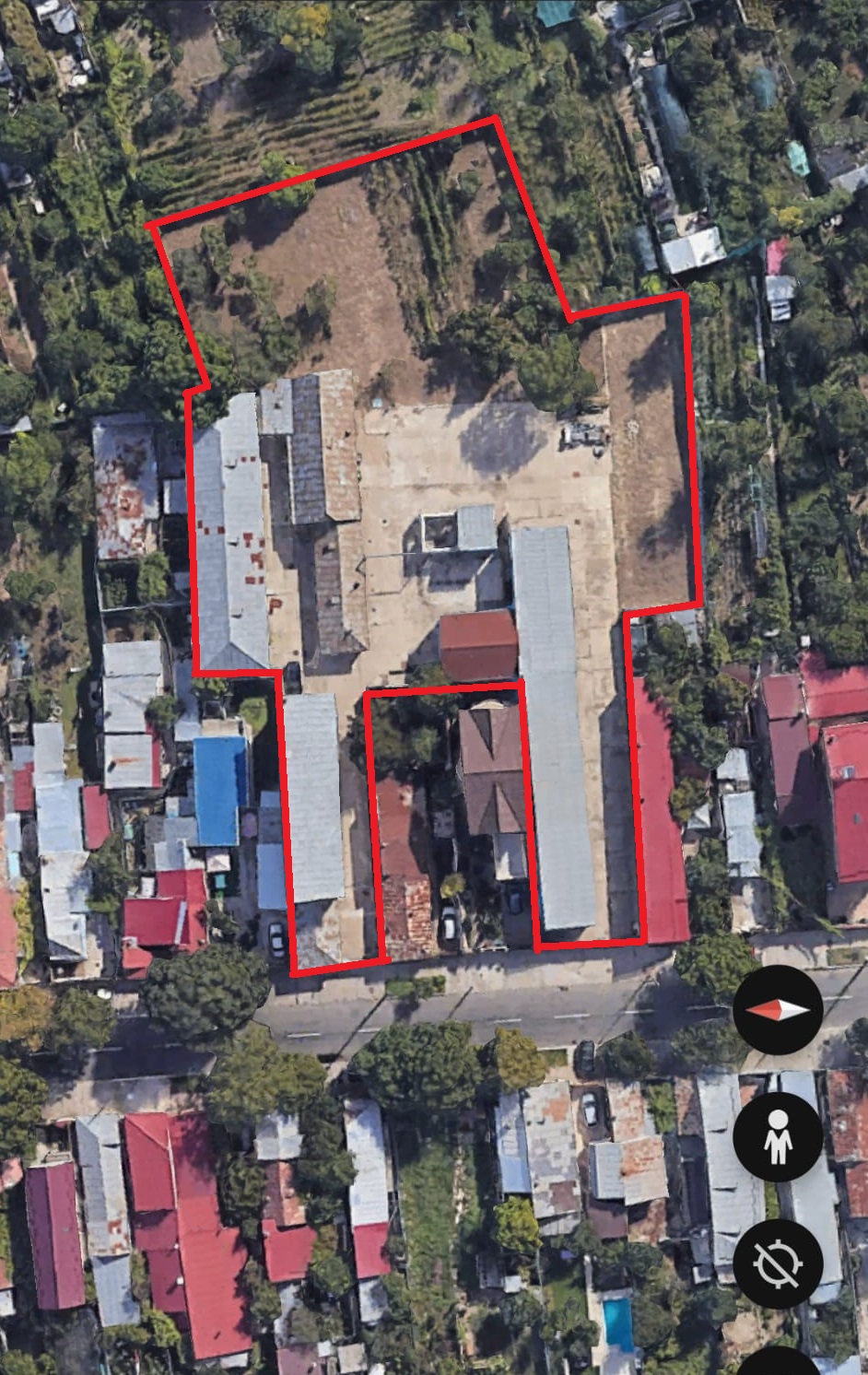Open Street View with the pegman button
The width and height of the screenshot is (868, 1375).
[779, 1137]
